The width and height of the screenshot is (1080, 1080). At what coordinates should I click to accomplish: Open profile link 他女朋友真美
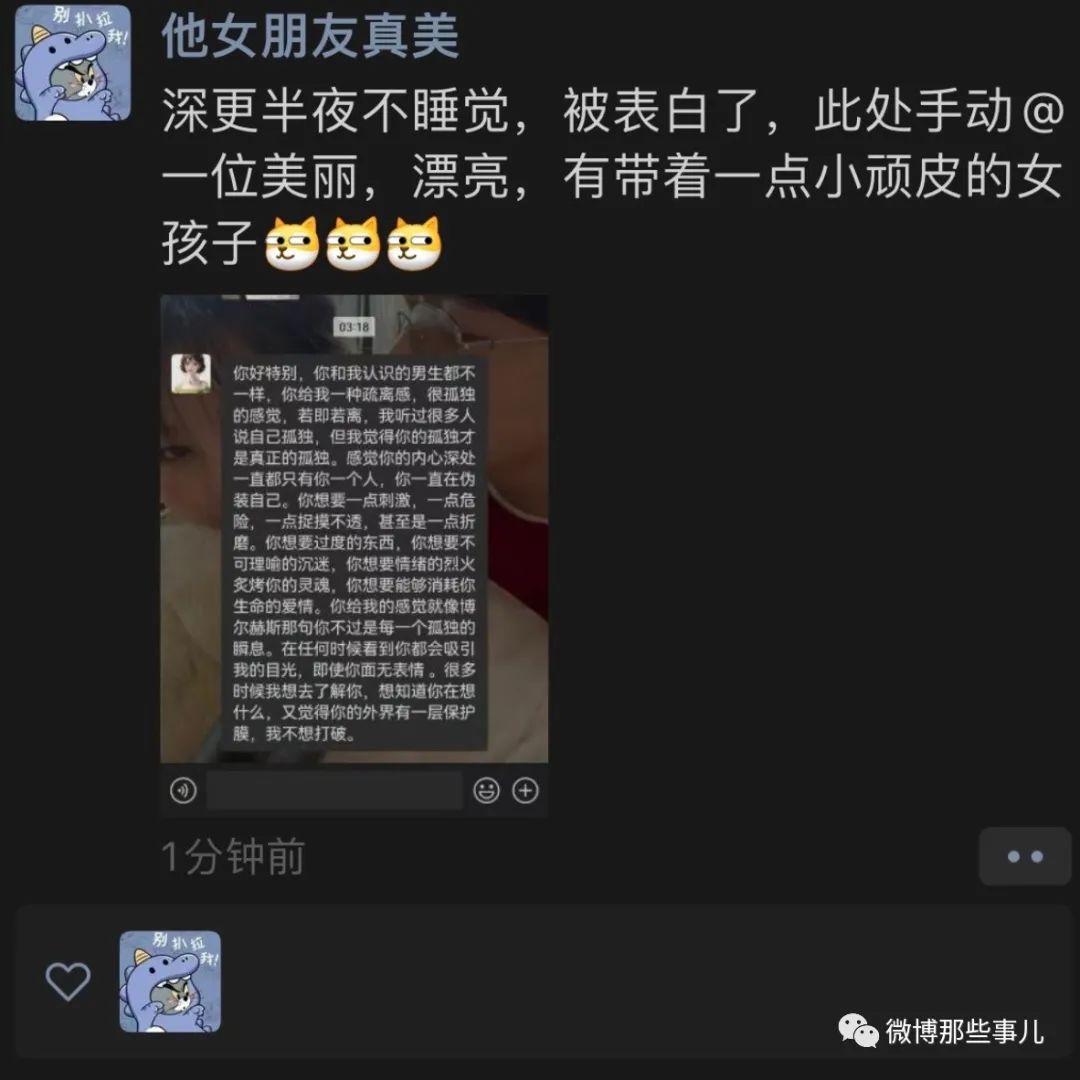pos(309,37)
